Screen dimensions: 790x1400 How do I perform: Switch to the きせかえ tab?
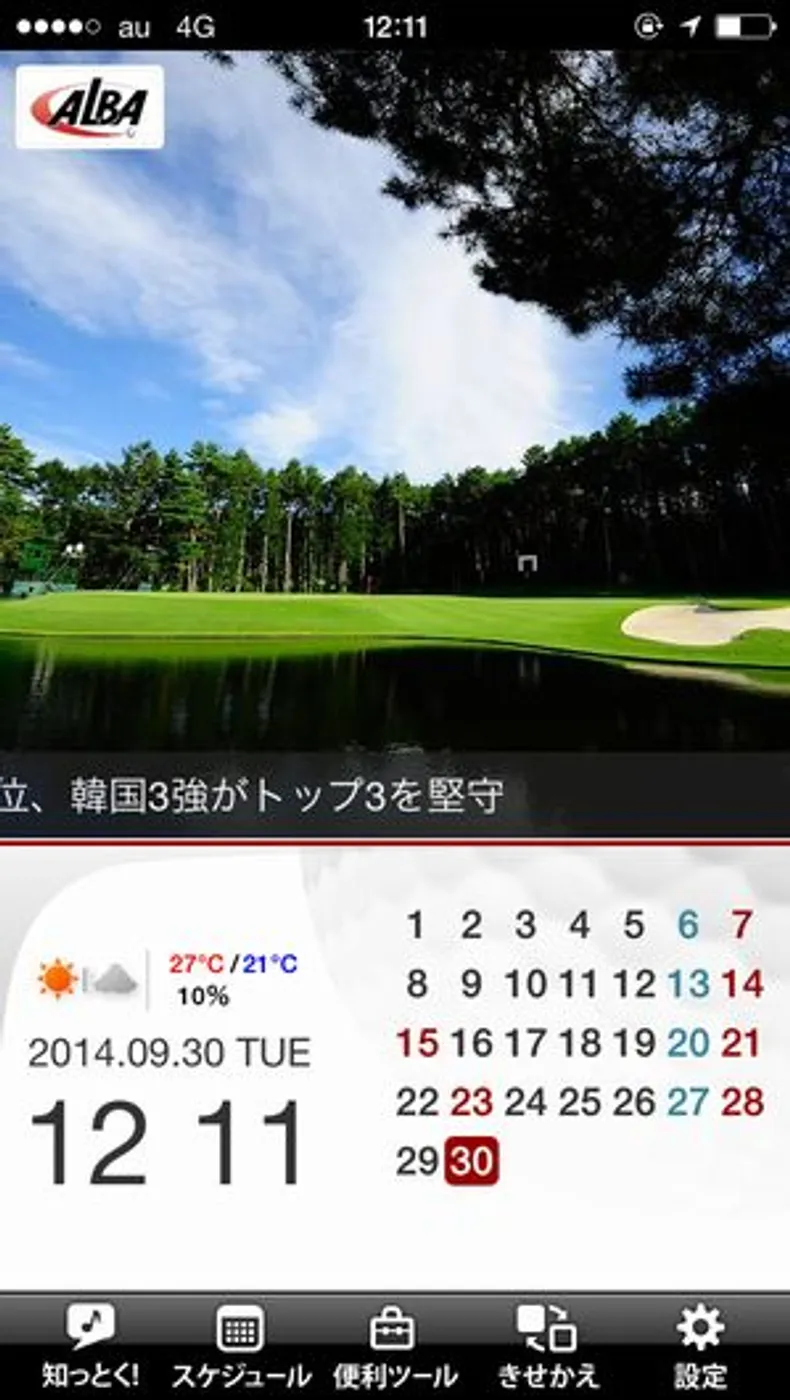pos(547,1345)
